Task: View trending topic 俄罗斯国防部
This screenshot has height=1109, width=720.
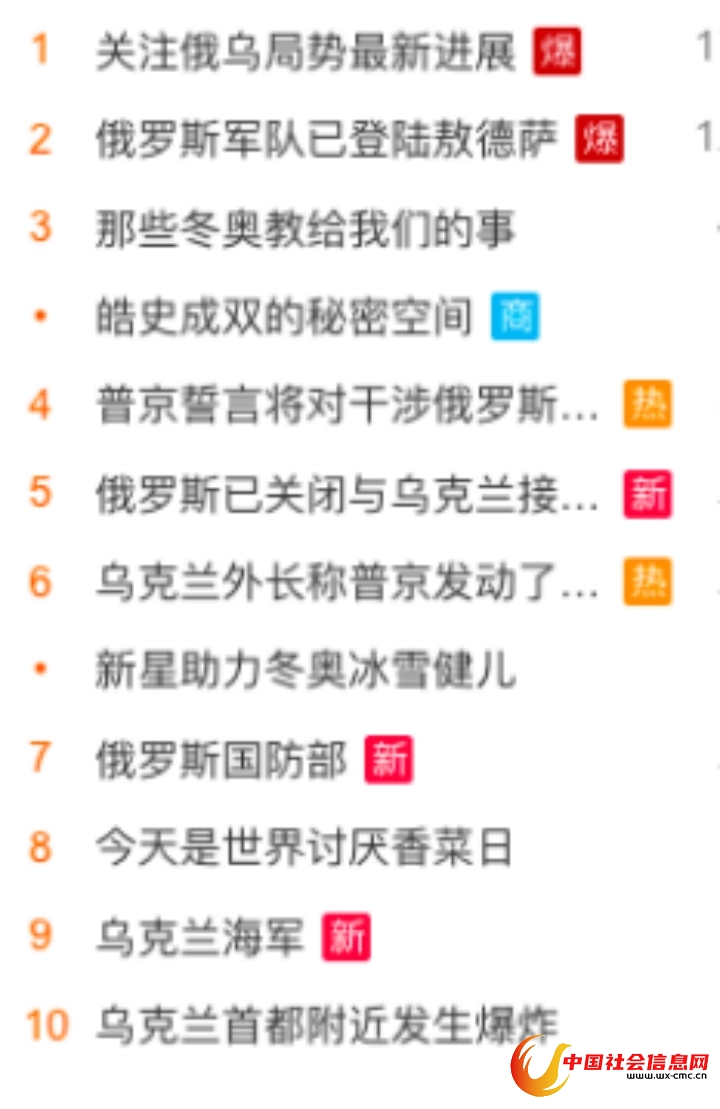Action: [x=221, y=760]
